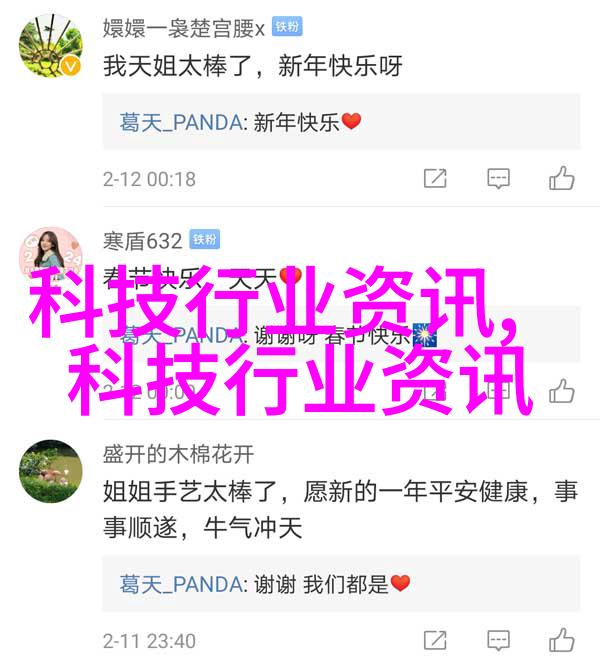Open the username 嬛嬛一袅楚宫腰x
600x662 pixels.
(x=184, y=28)
